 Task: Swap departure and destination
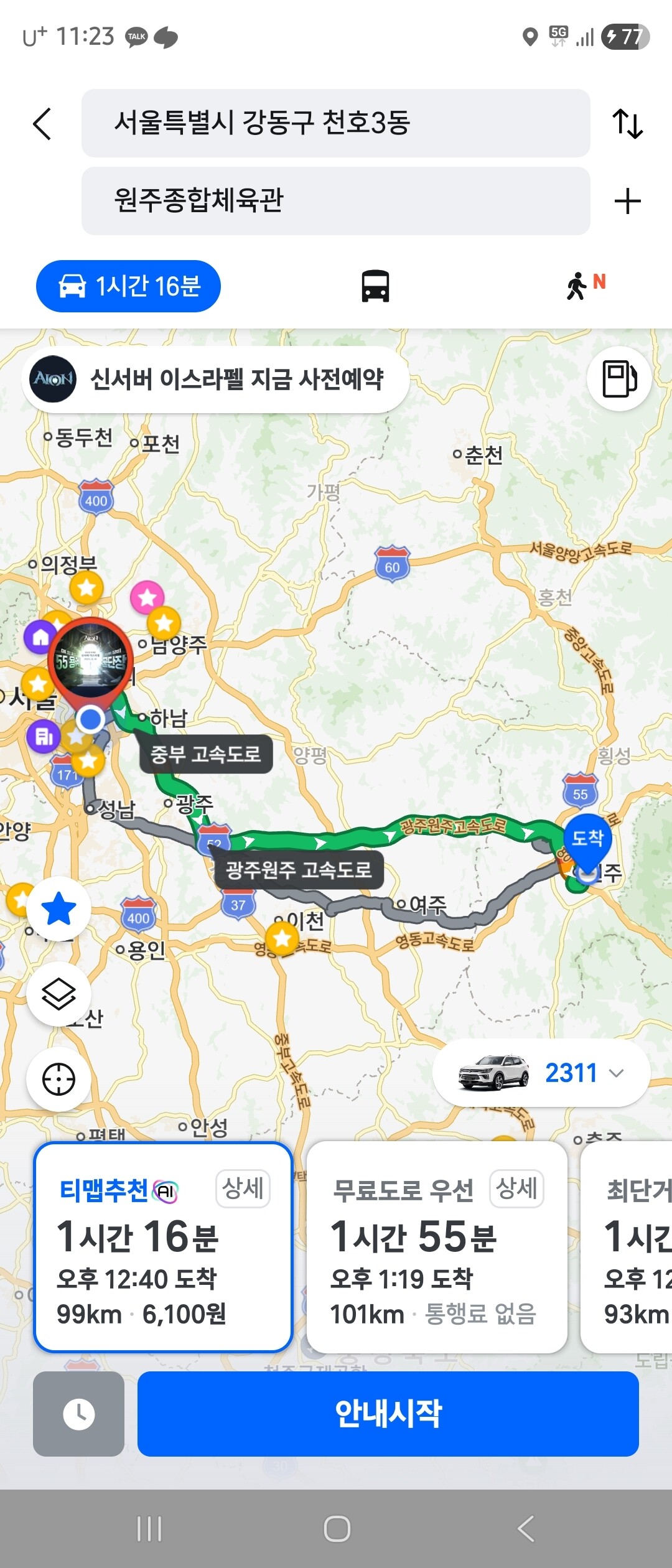click(627, 123)
